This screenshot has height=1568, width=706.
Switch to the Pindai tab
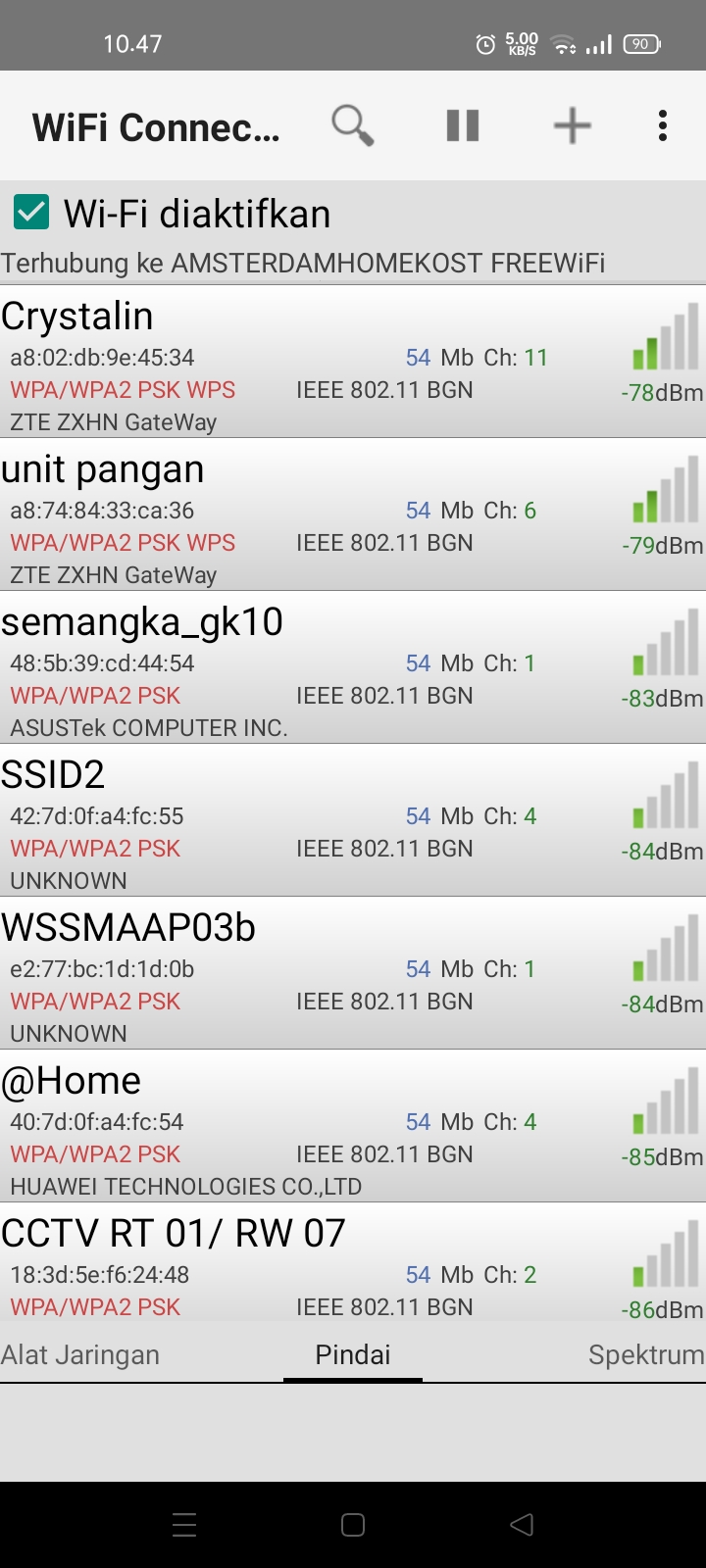pos(353,1354)
